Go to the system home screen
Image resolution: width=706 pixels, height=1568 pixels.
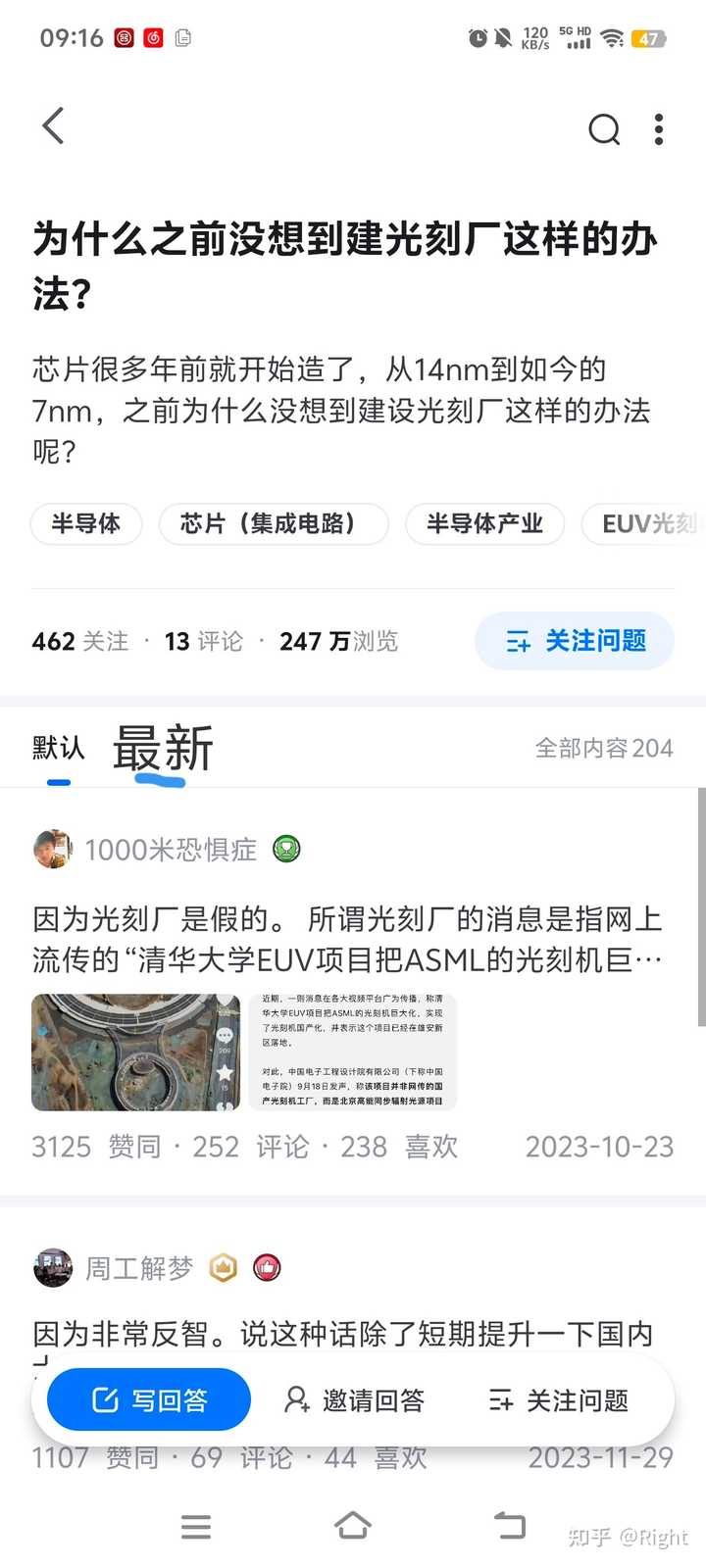[x=353, y=1526]
